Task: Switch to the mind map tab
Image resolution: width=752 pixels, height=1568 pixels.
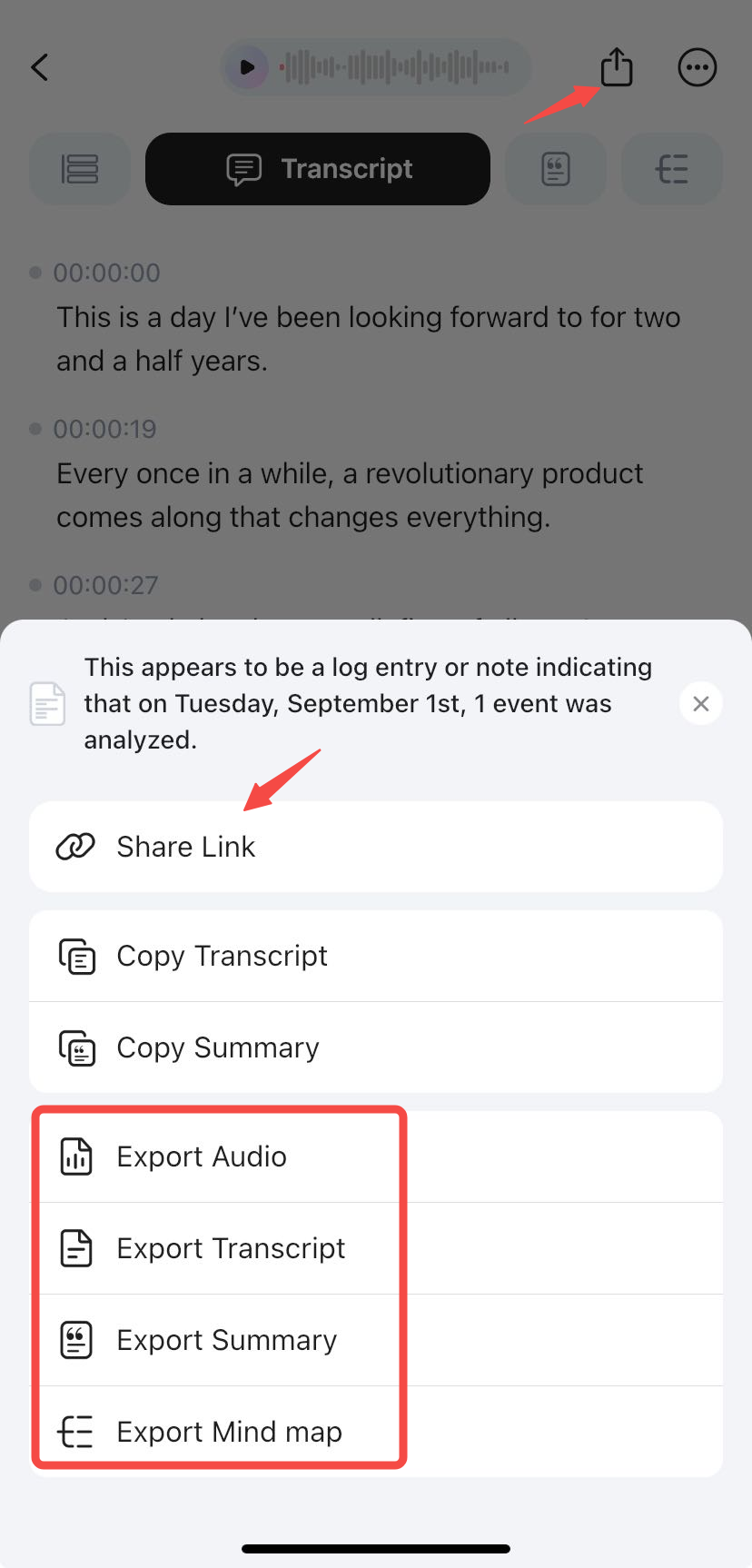Action: click(671, 169)
